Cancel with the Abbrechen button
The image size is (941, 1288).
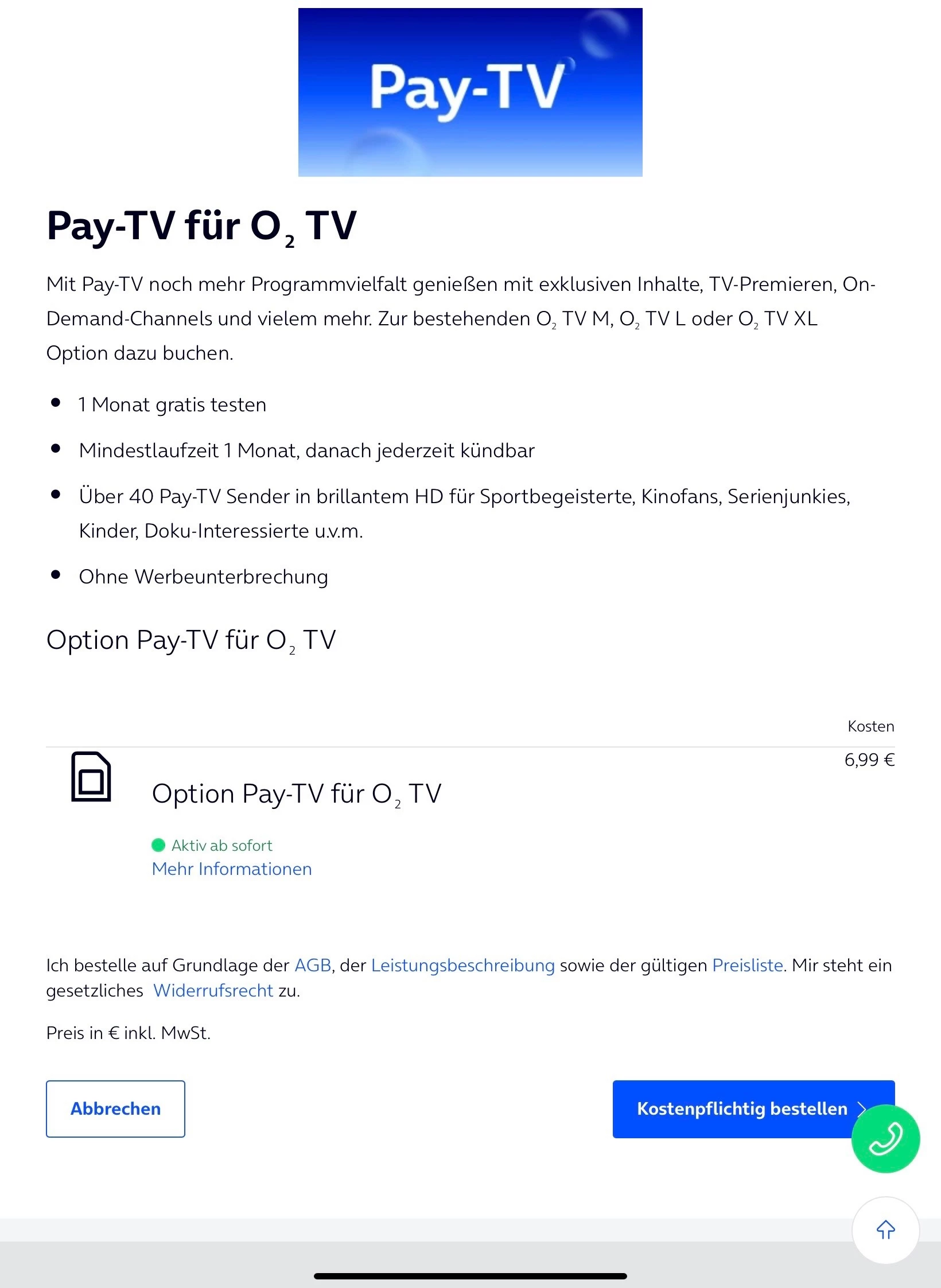click(x=115, y=1108)
